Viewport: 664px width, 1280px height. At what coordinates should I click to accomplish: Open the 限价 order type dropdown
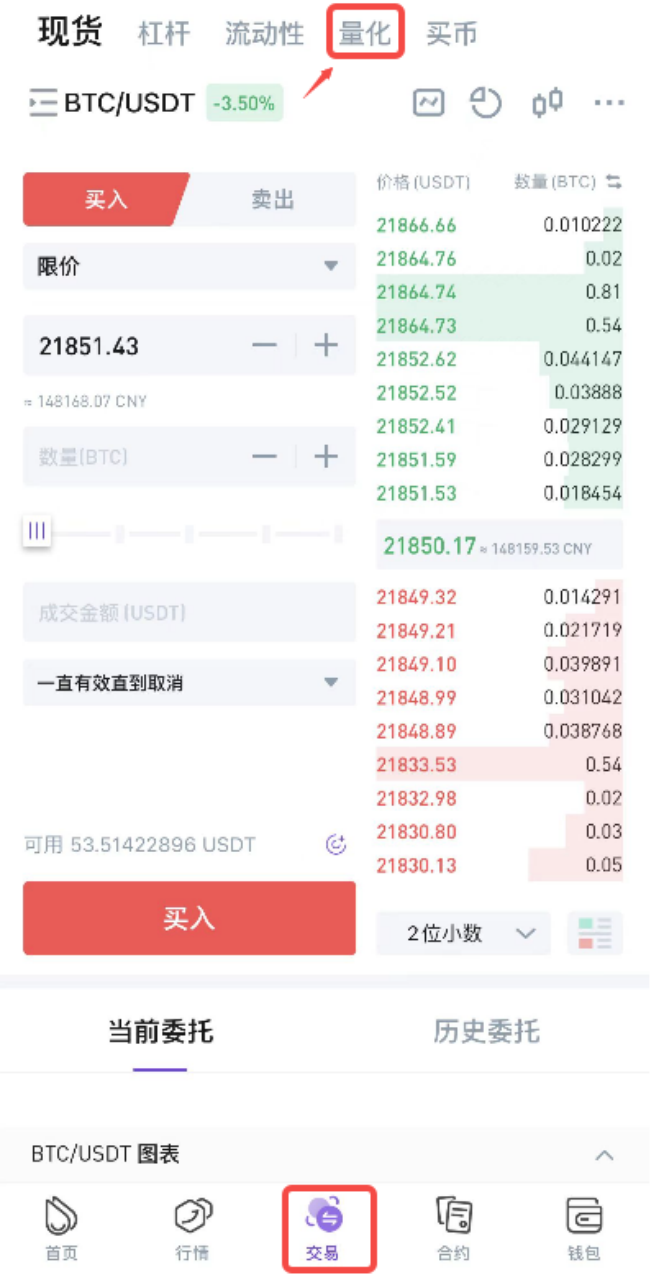point(189,267)
